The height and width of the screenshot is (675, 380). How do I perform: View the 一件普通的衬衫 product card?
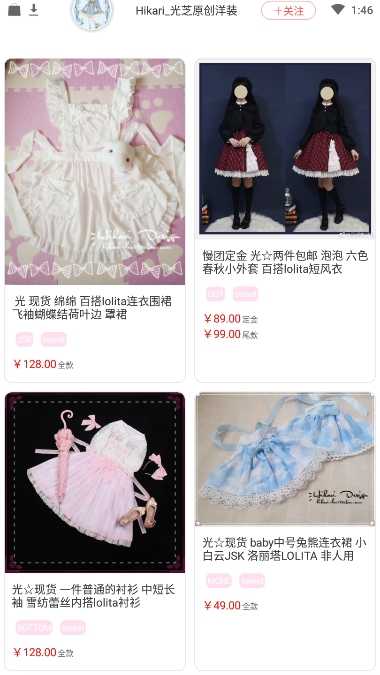pos(95,531)
